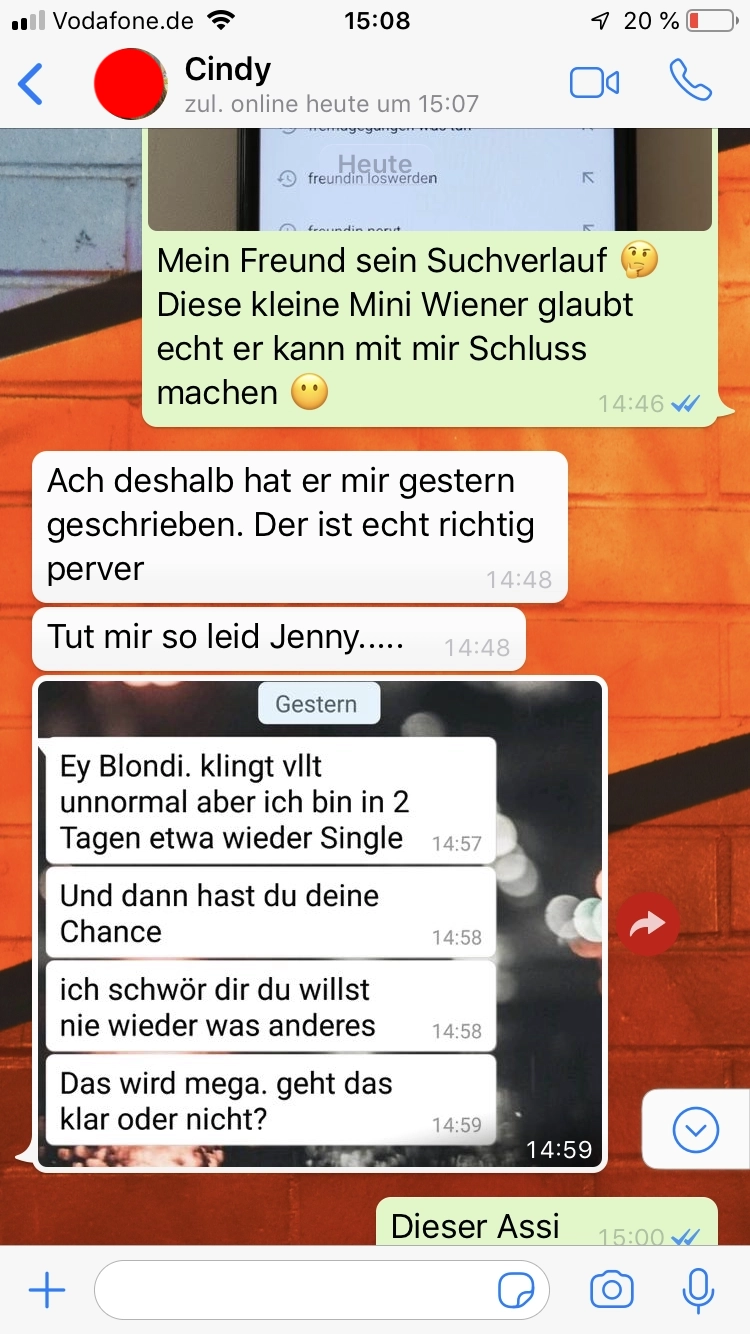
Task: Open the plus attachment menu
Action: (x=47, y=1291)
